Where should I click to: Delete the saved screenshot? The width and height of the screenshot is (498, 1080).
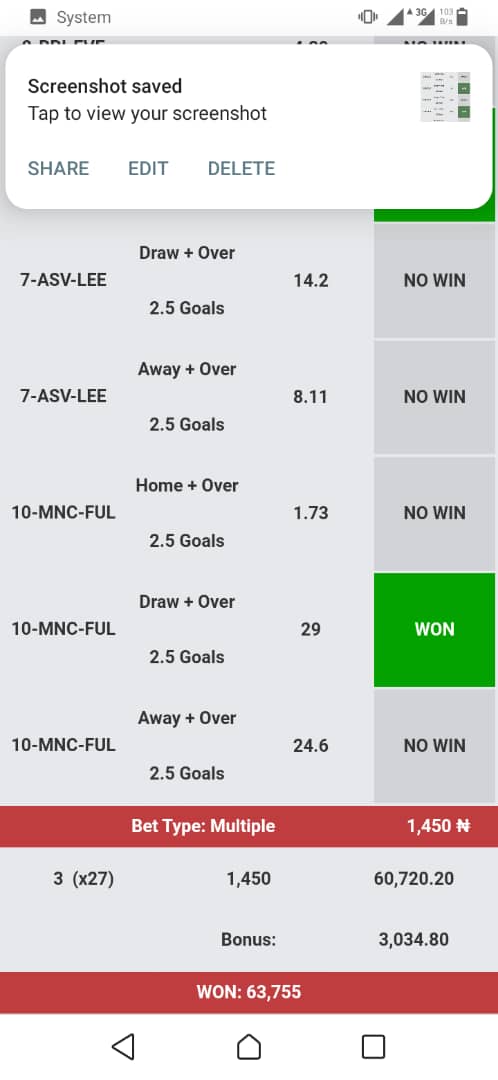(242, 169)
